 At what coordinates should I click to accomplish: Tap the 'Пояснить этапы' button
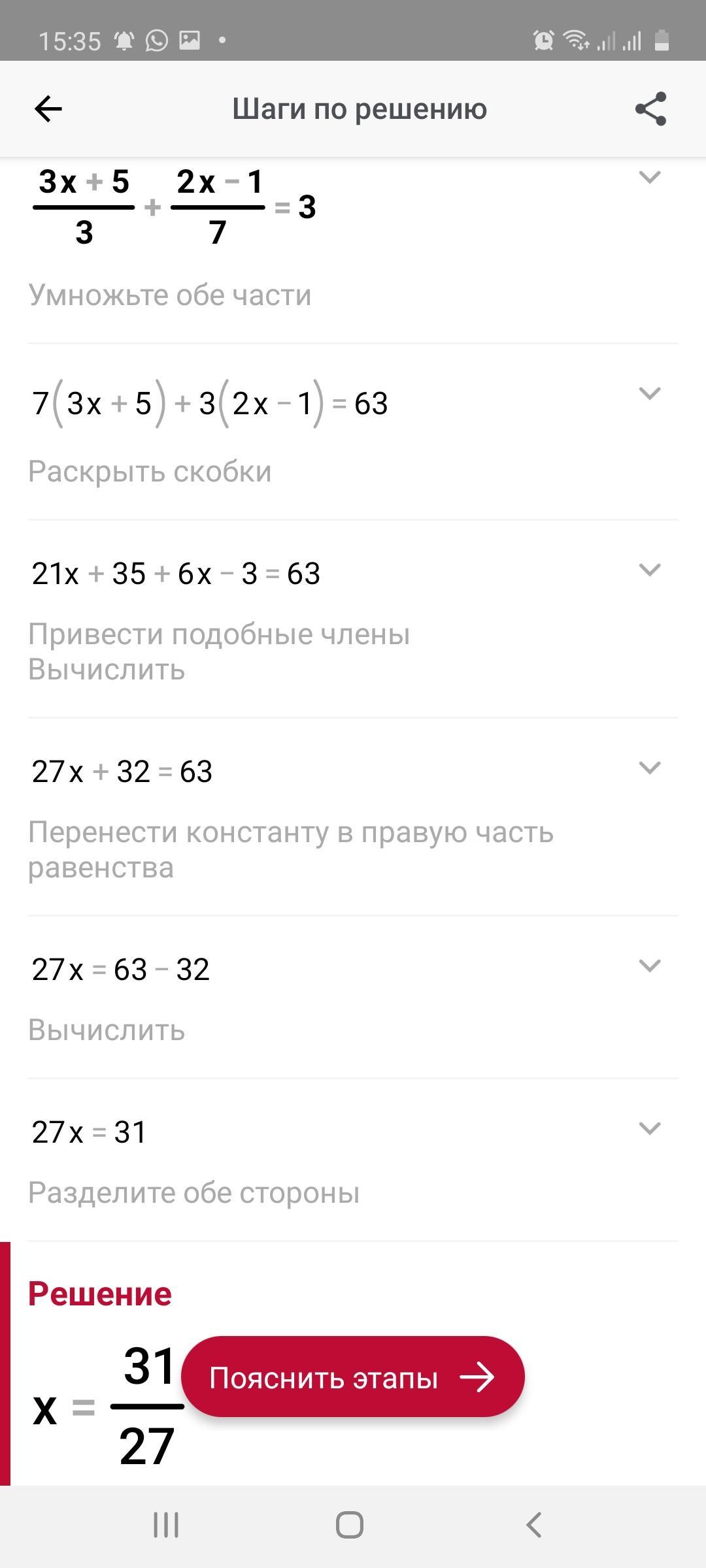tap(353, 1377)
